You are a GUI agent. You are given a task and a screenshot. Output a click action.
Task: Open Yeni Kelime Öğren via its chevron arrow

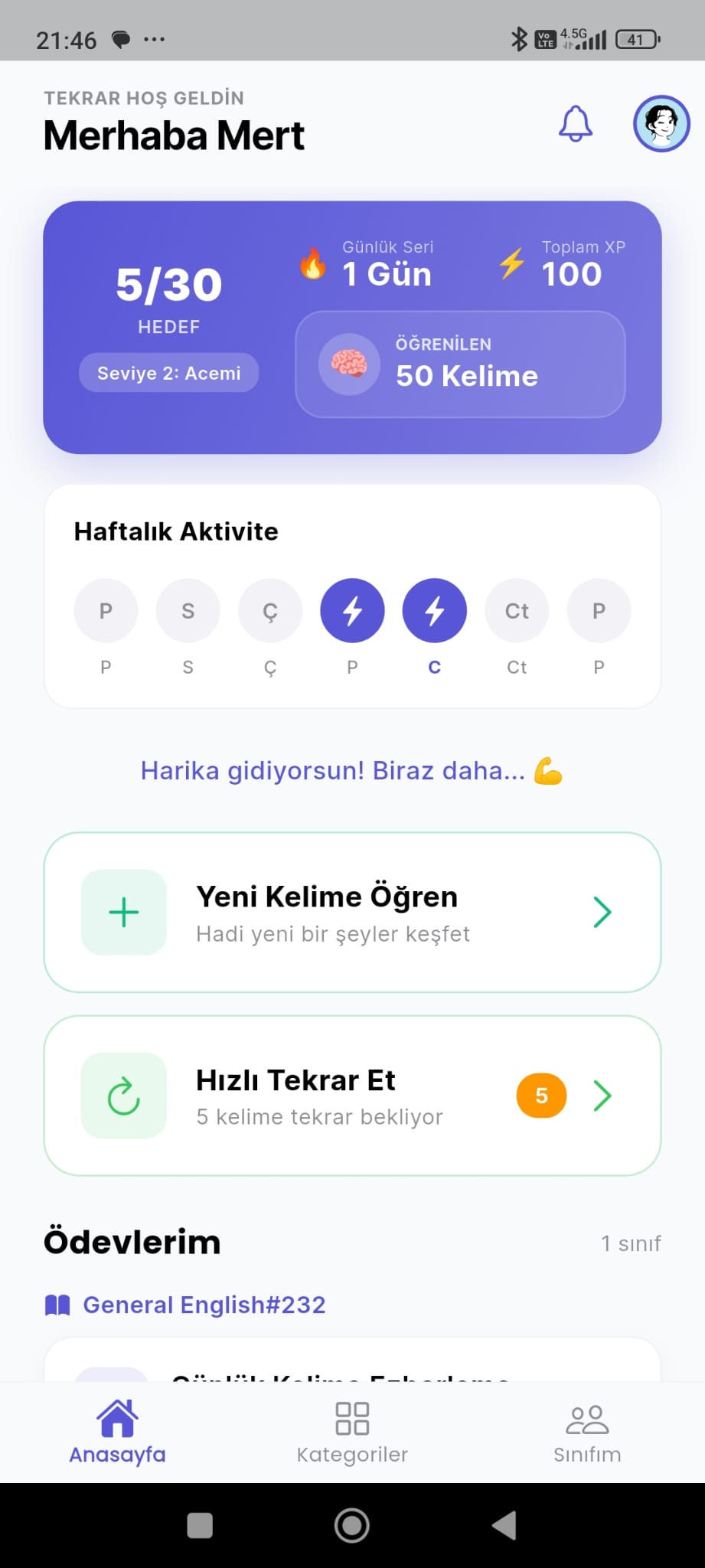click(x=602, y=912)
